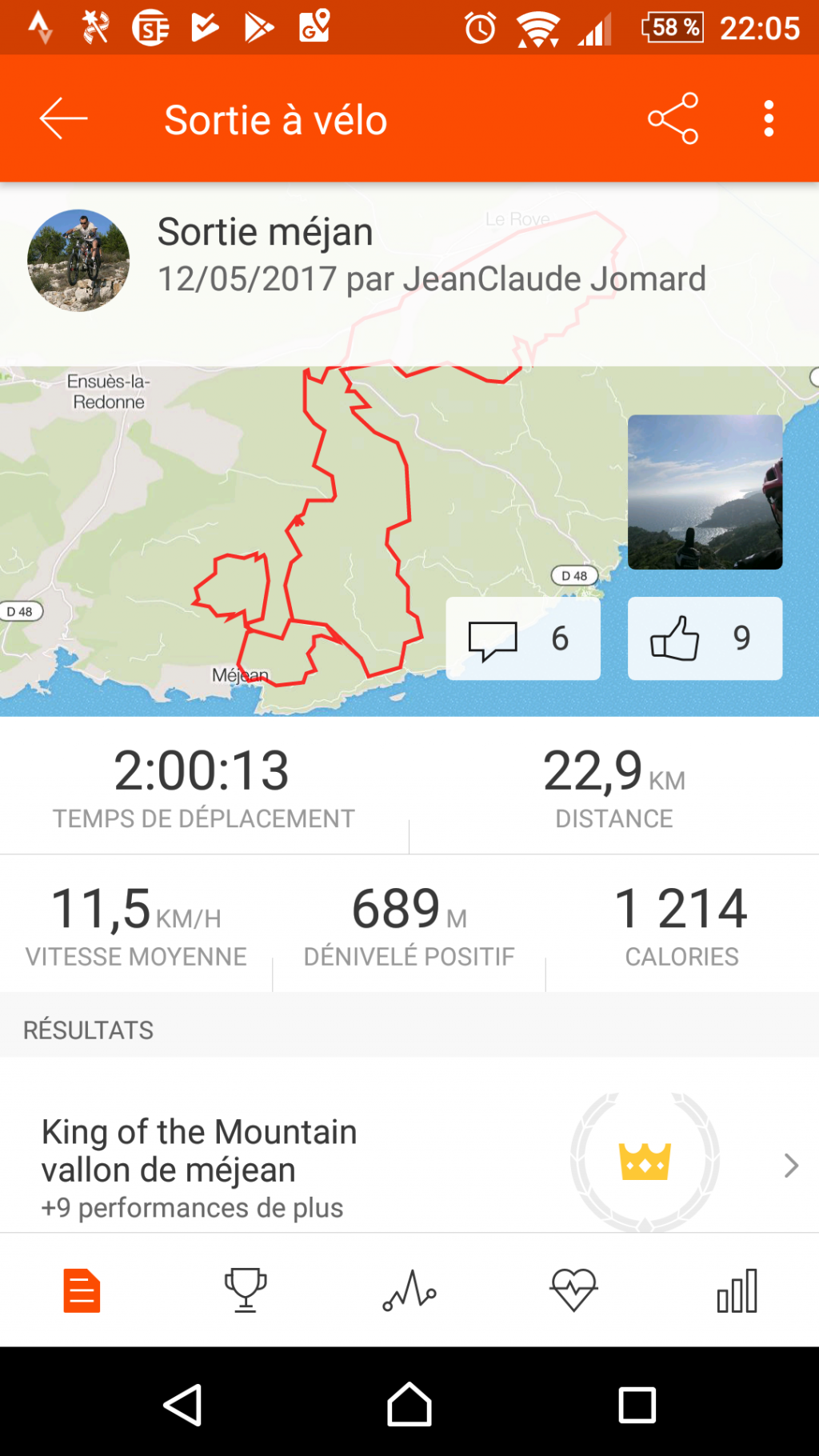View the activity photo thumbnail
The image size is (819, 1456).
tap(705, 491)
